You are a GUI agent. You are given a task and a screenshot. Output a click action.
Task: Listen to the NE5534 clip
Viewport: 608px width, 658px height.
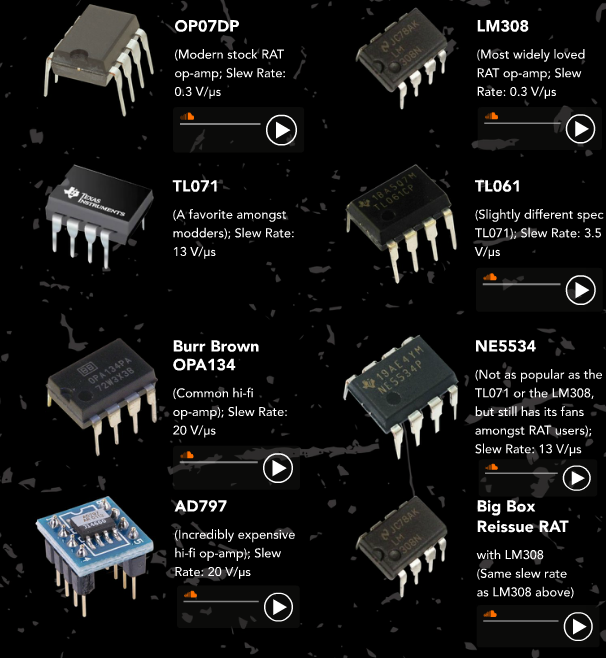click(576, 479)
